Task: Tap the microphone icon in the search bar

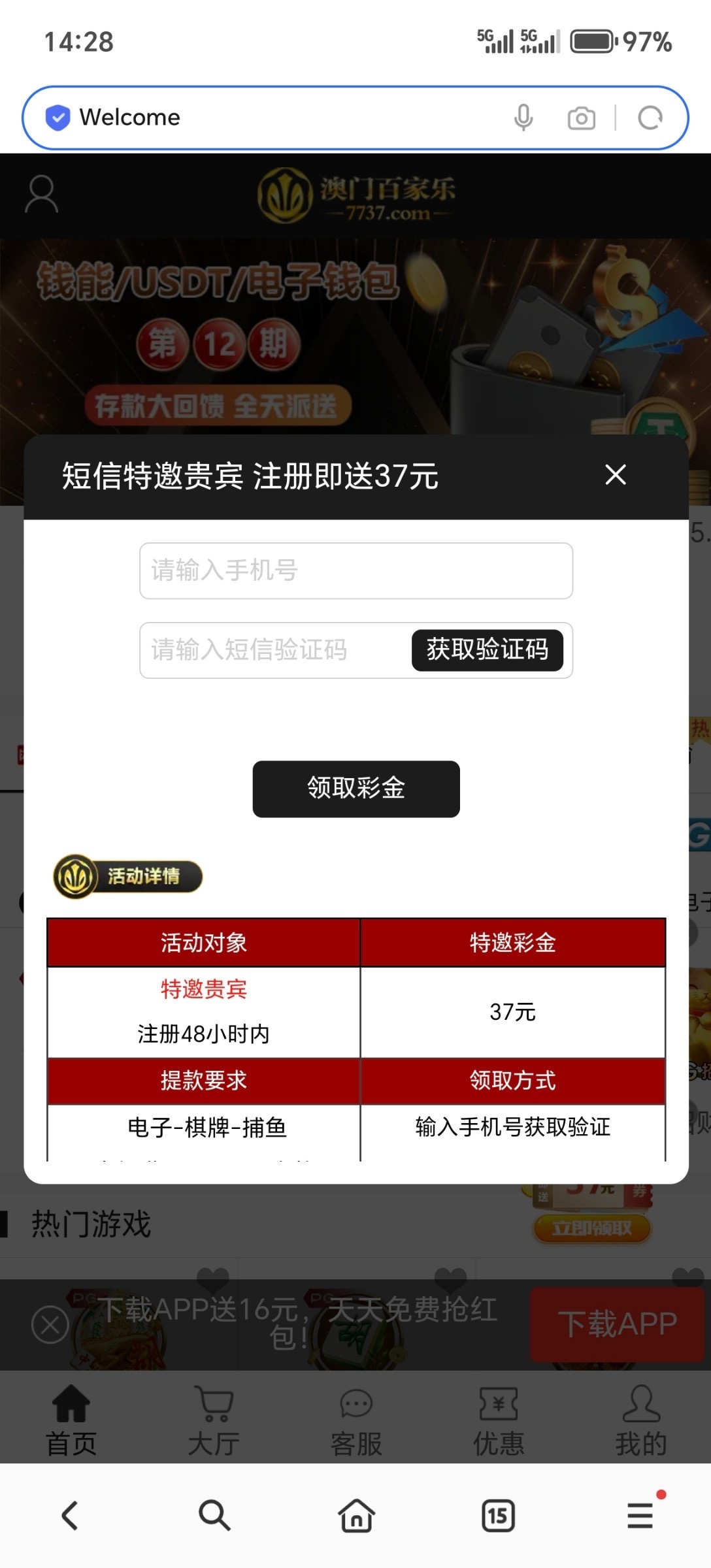Action: tap(523, 118)
